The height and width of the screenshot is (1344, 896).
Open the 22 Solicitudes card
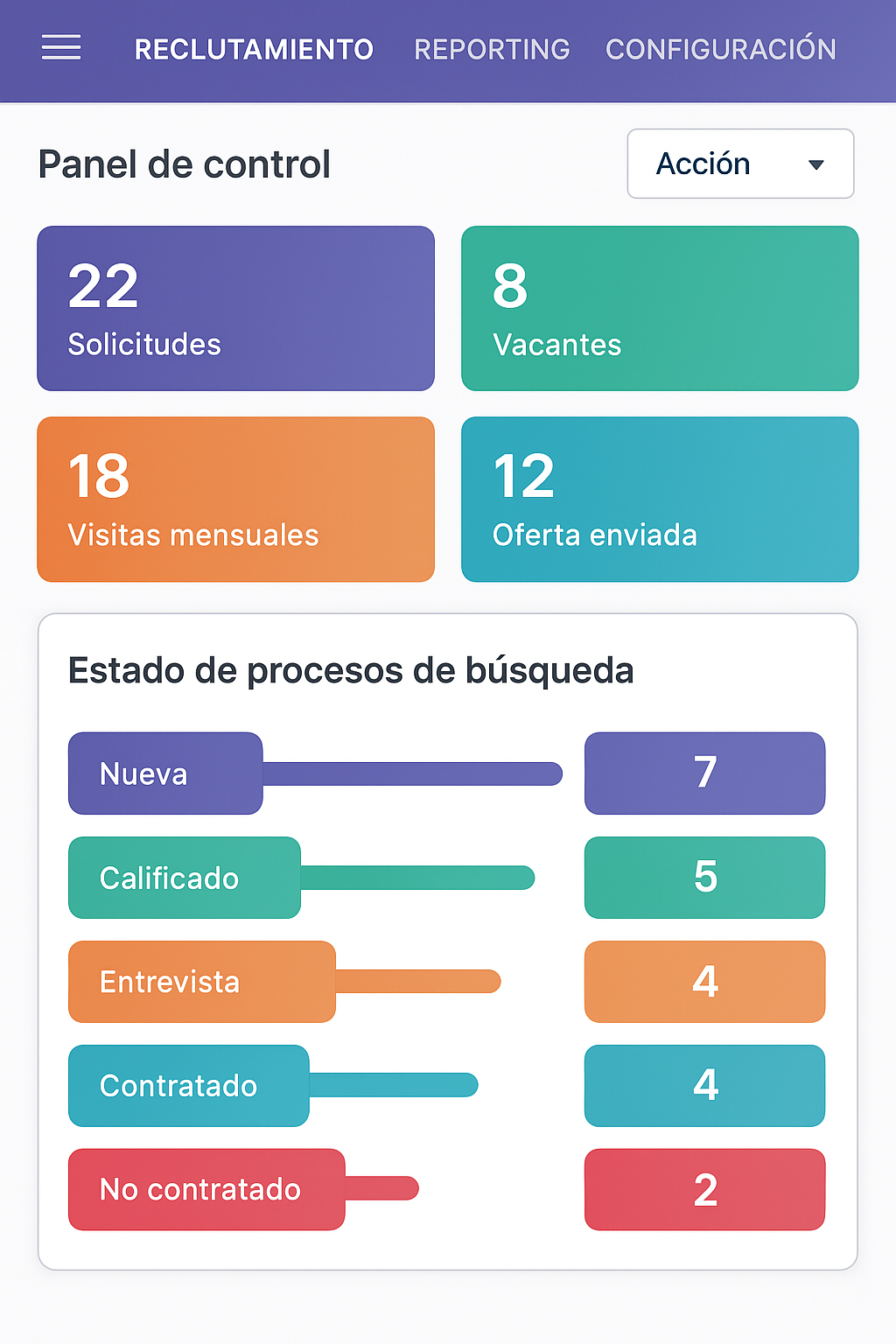[235, 308]
